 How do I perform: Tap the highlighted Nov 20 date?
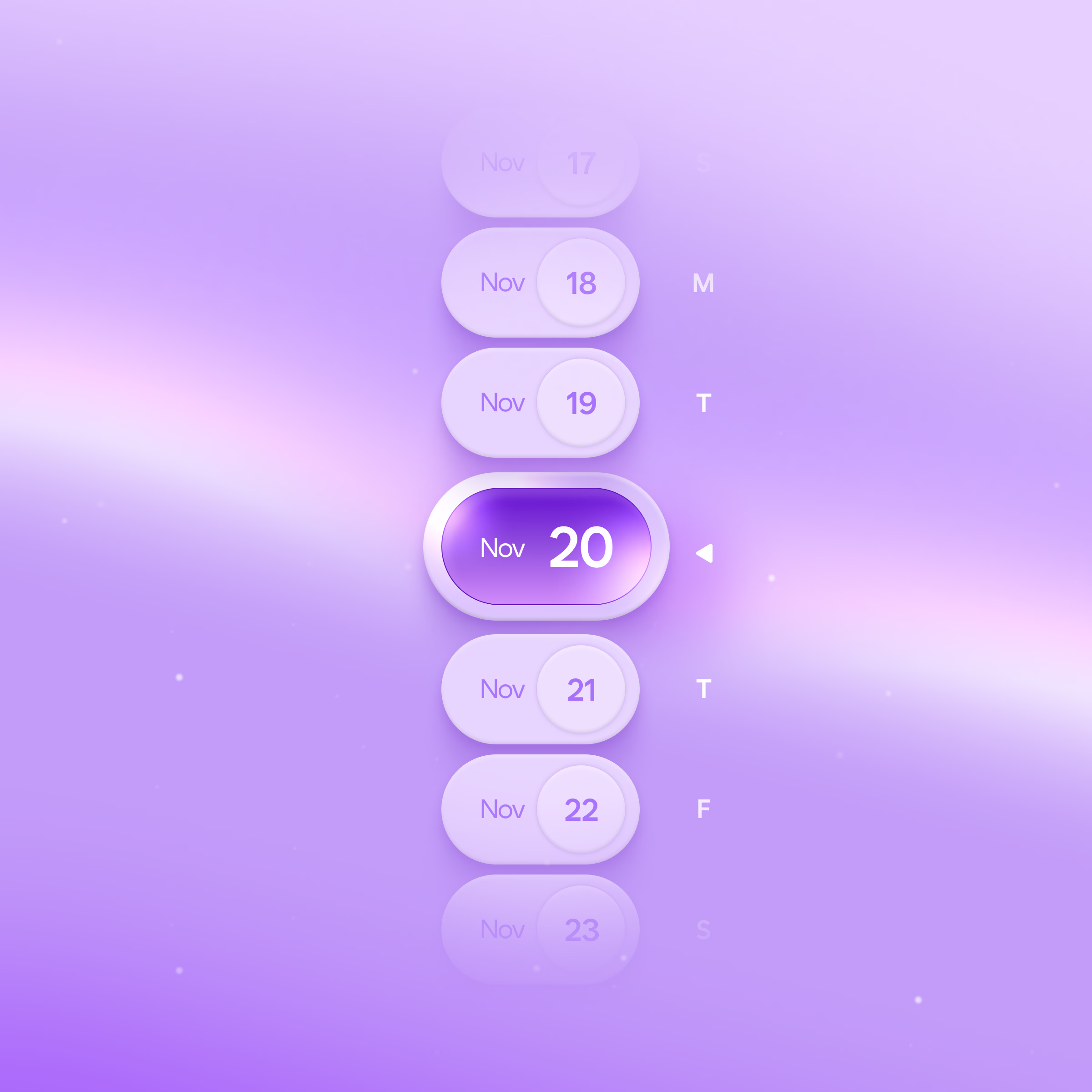[x=546, y=546]
